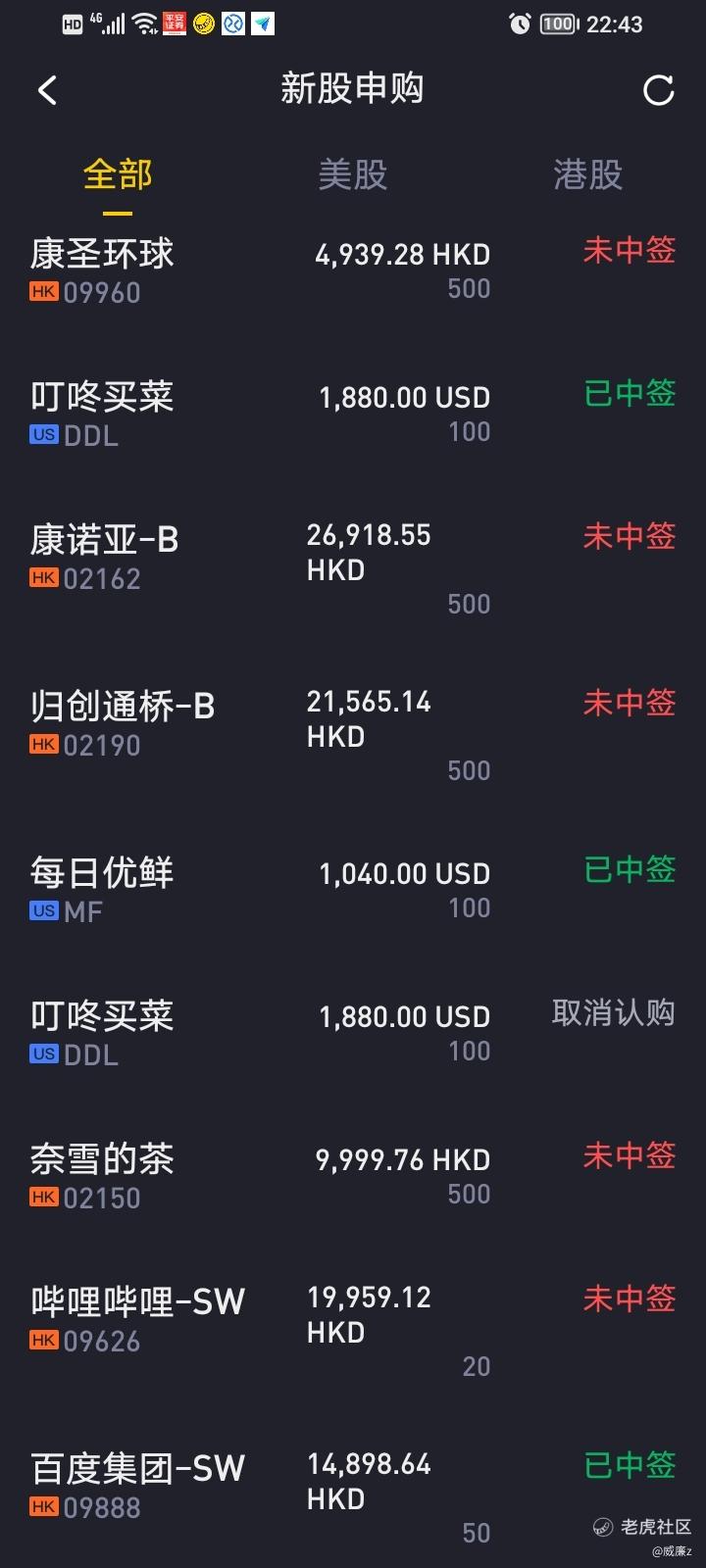Open 哔哩哔哩-SW 09626 subscription record

tap(353, 1331)
